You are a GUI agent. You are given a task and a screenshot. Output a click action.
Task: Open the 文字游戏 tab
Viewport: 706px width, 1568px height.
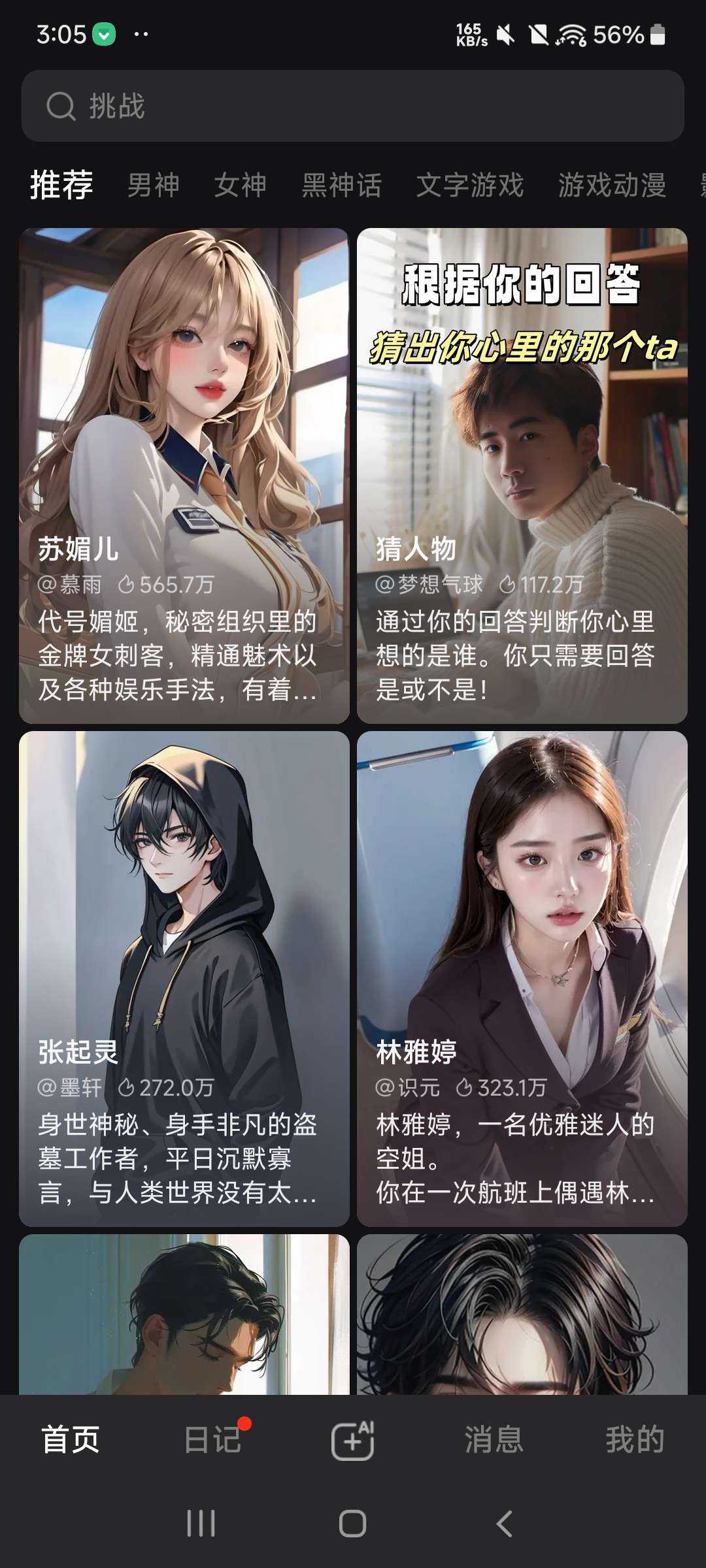470,185
